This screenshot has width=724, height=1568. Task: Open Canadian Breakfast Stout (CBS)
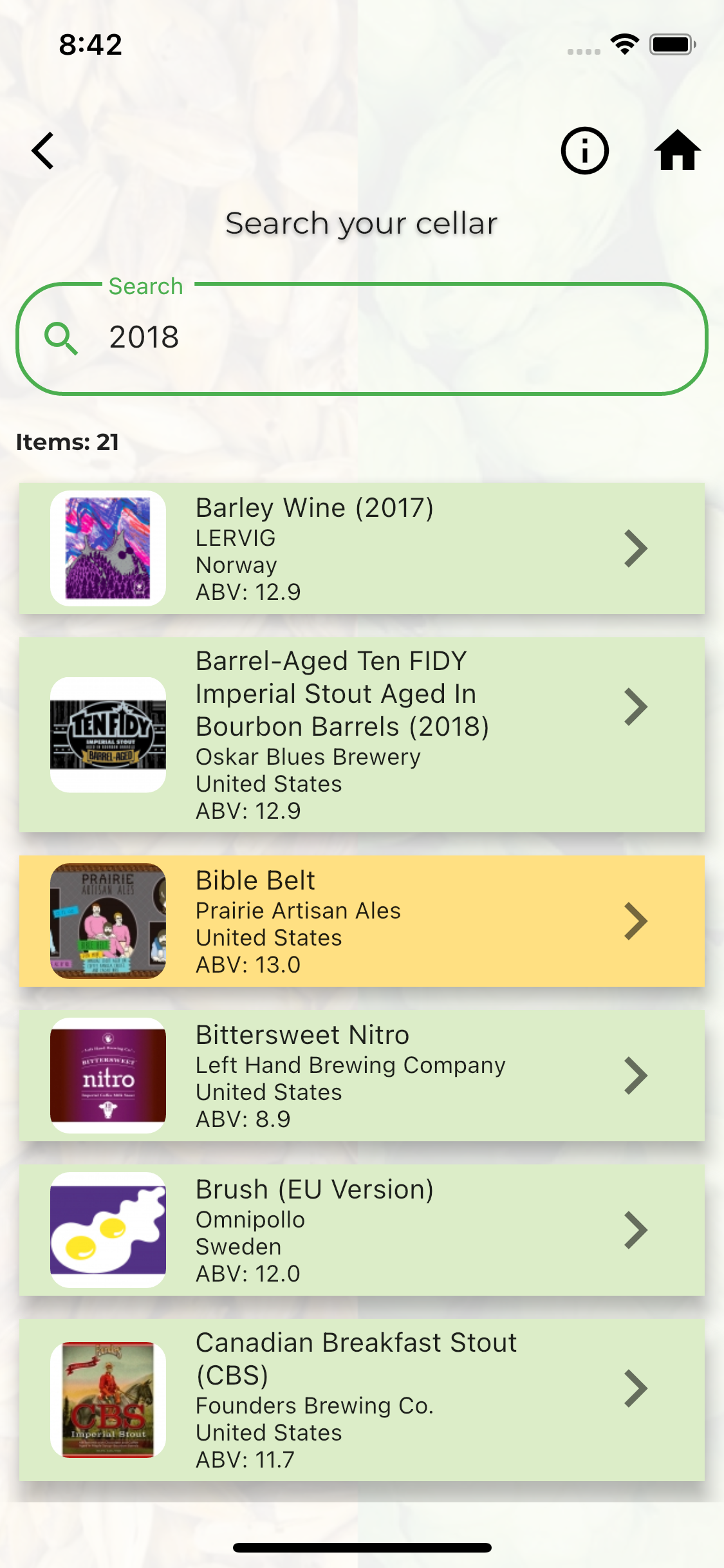[362, 1400]
